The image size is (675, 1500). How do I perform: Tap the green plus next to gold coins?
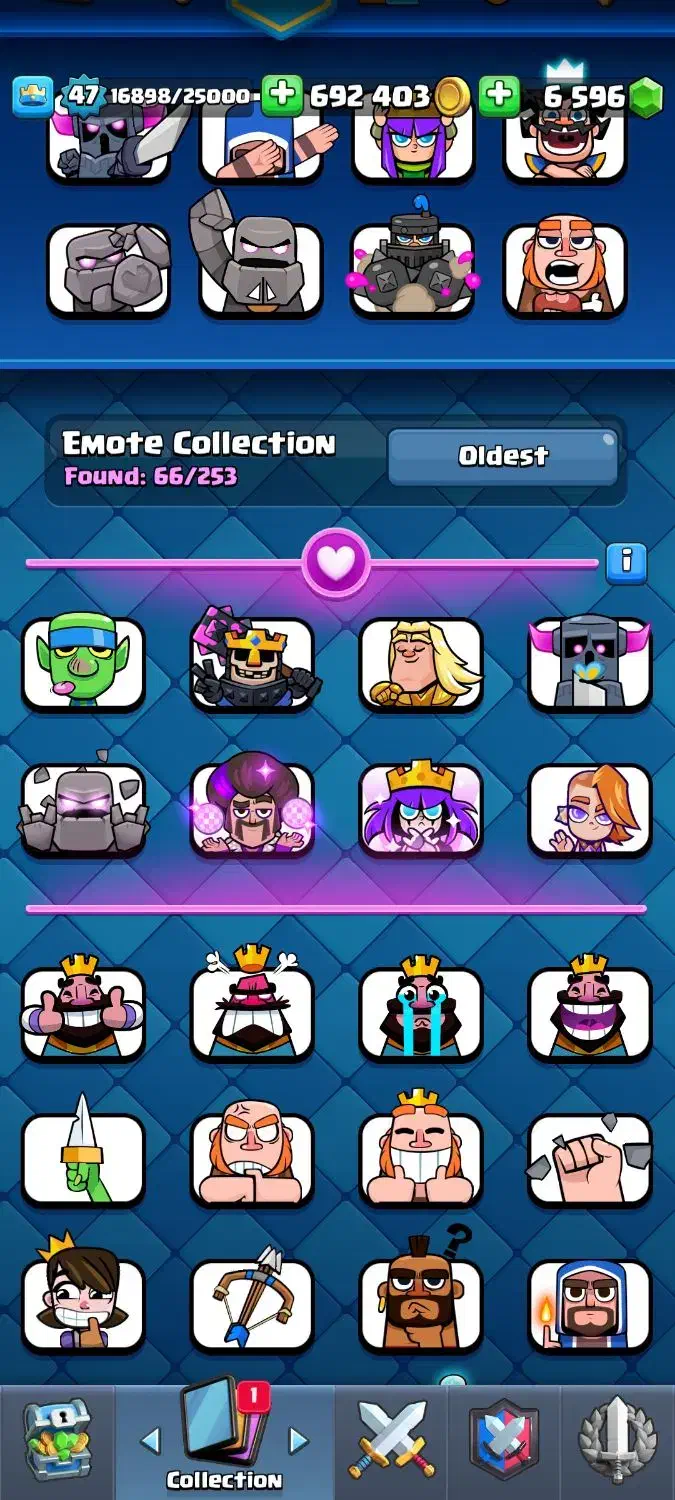tap(282, 96)
